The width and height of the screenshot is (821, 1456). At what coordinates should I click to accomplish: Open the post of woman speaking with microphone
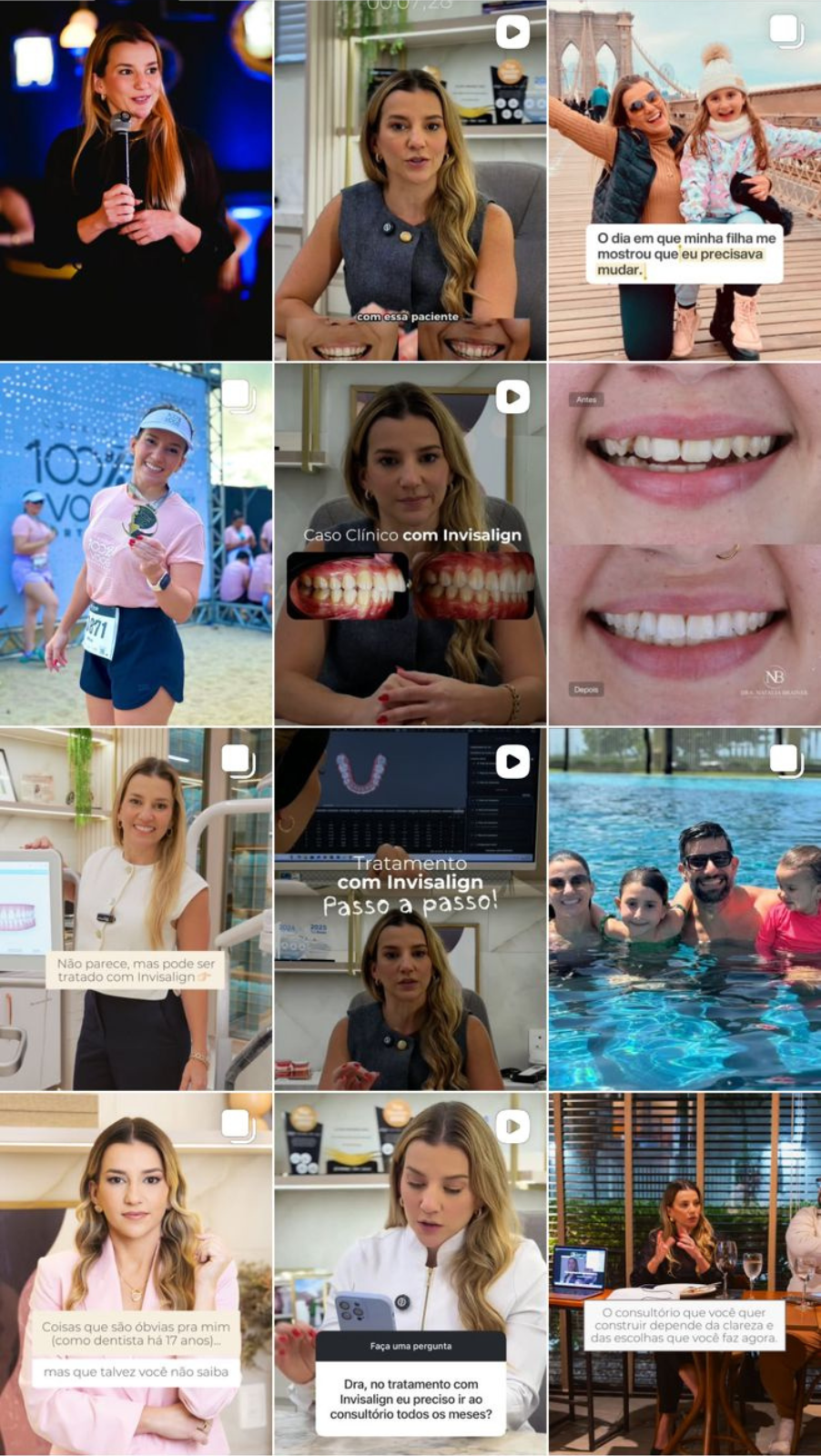coord(137,180)
